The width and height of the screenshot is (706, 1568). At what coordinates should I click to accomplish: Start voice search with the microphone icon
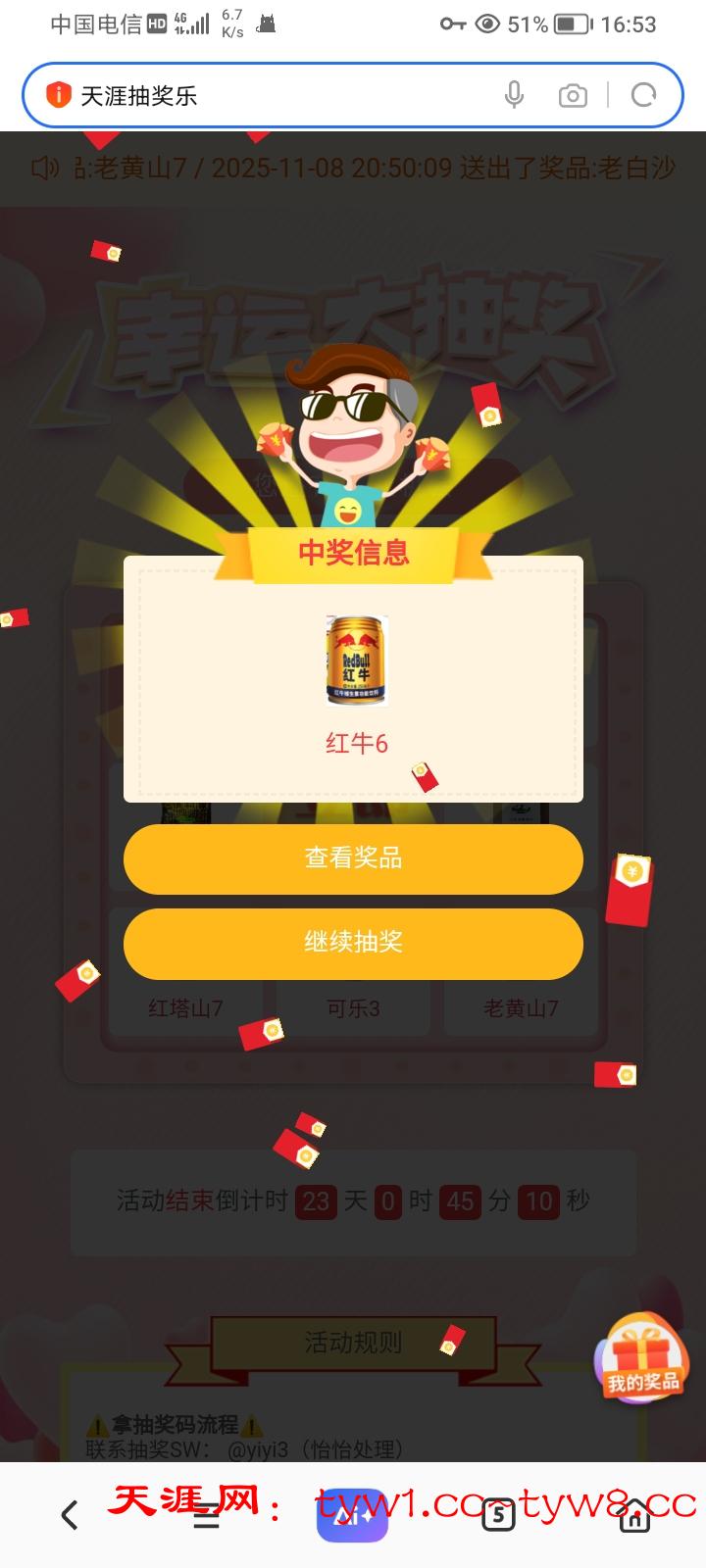point(514,95)
